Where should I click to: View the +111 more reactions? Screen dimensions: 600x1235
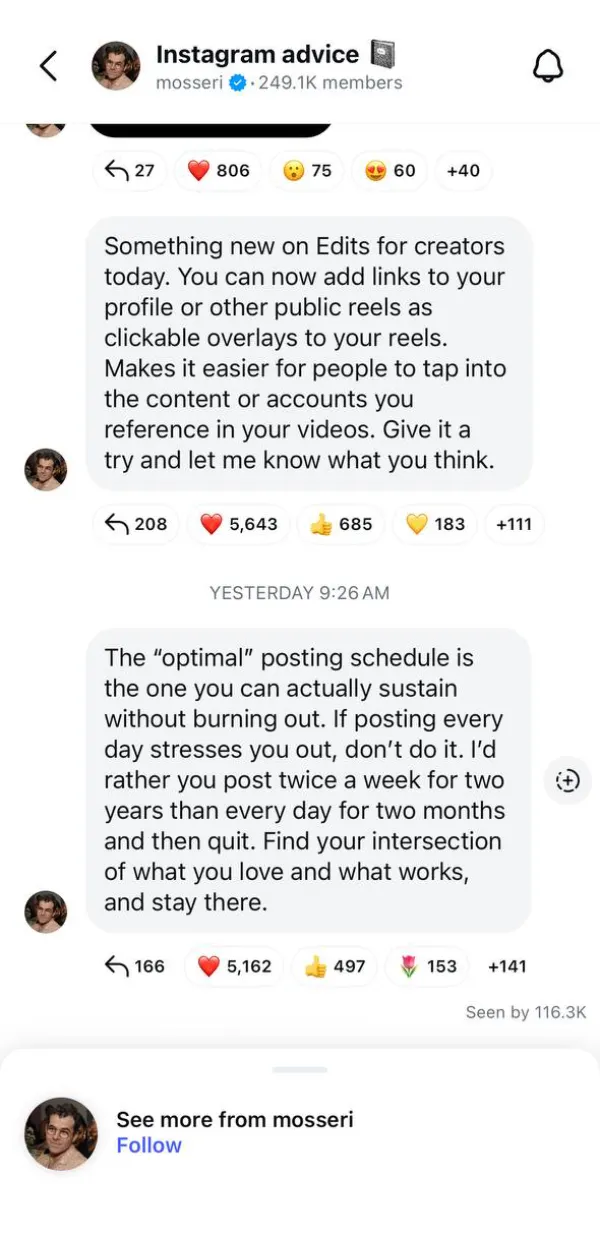tap(513, 524)
